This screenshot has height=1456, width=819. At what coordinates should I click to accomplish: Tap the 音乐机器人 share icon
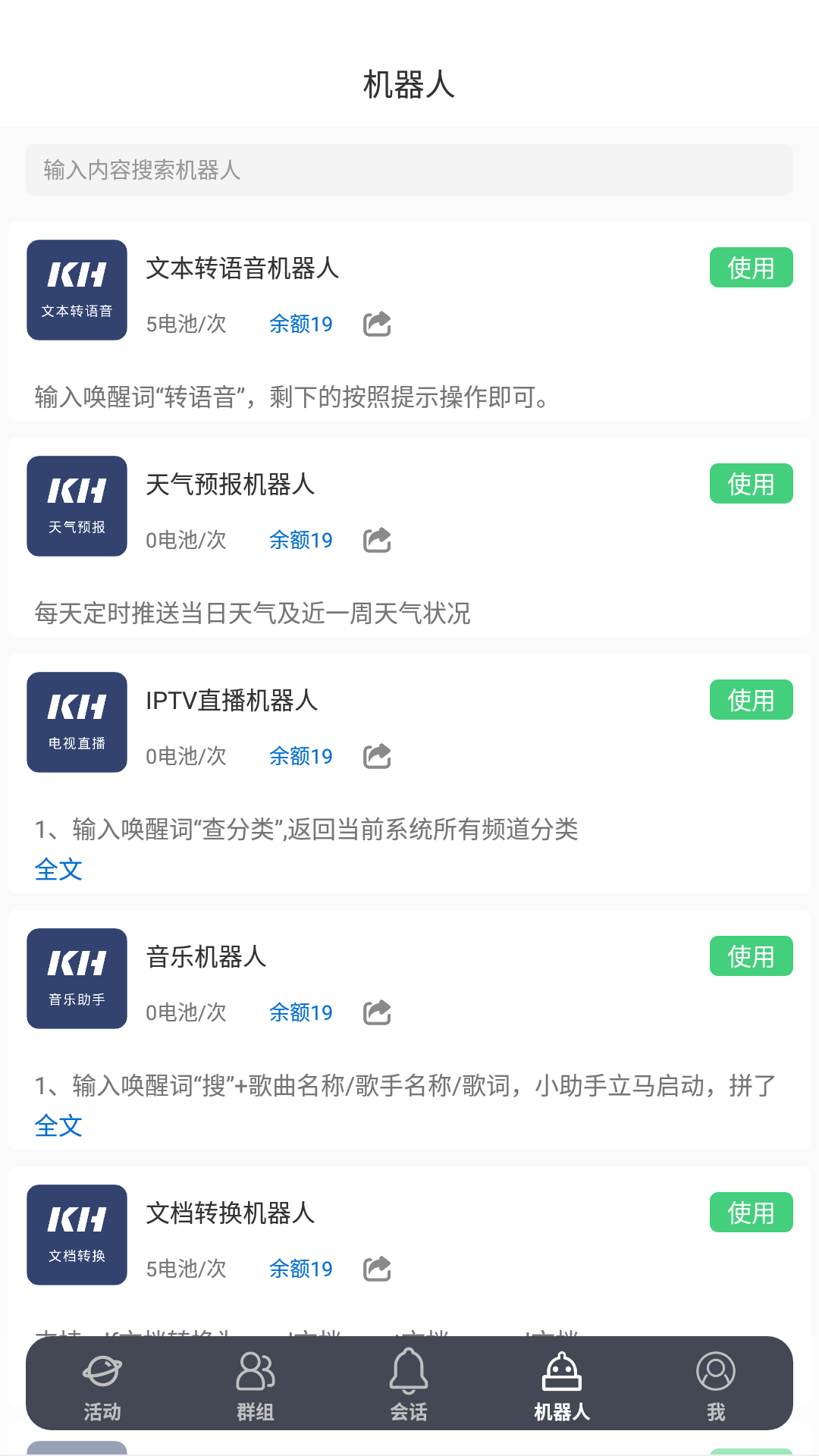pos(376,1012)
